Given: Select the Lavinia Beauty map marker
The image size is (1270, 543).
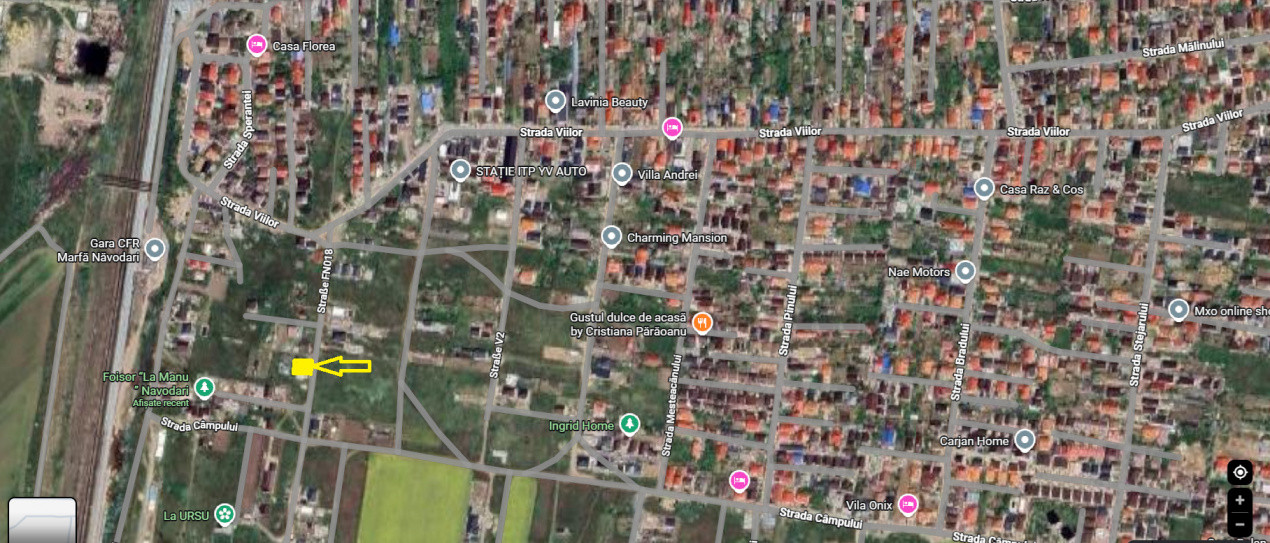Looking at the screenshot, I should click(x=555, y=101).
